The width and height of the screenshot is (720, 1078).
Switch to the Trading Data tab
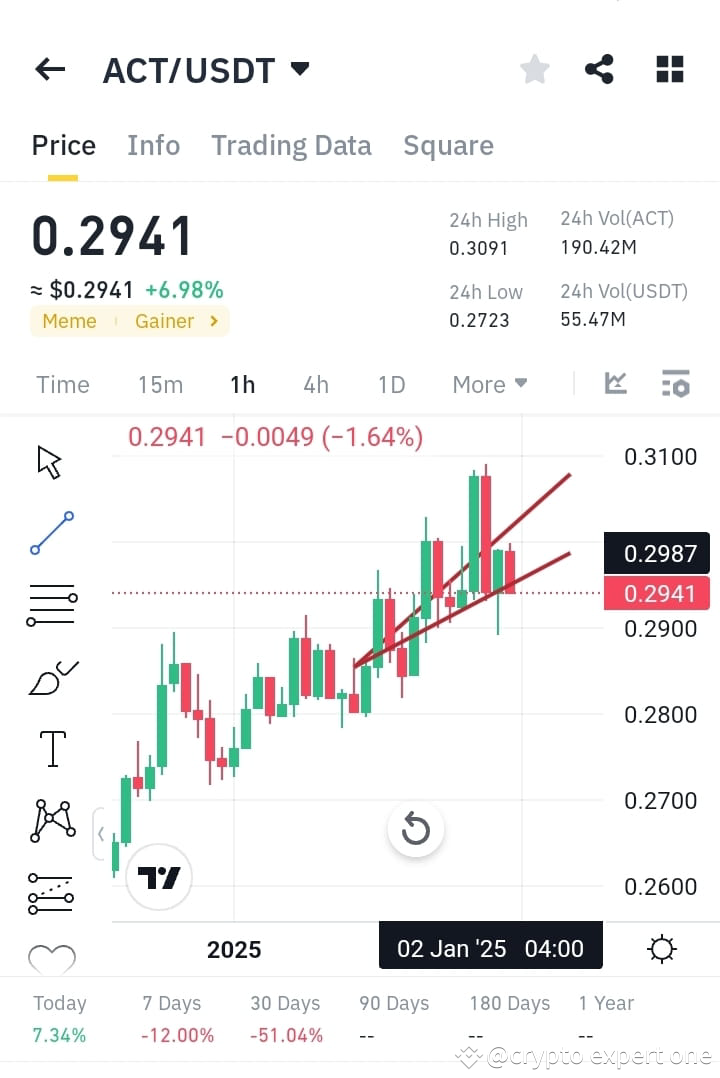291,145
